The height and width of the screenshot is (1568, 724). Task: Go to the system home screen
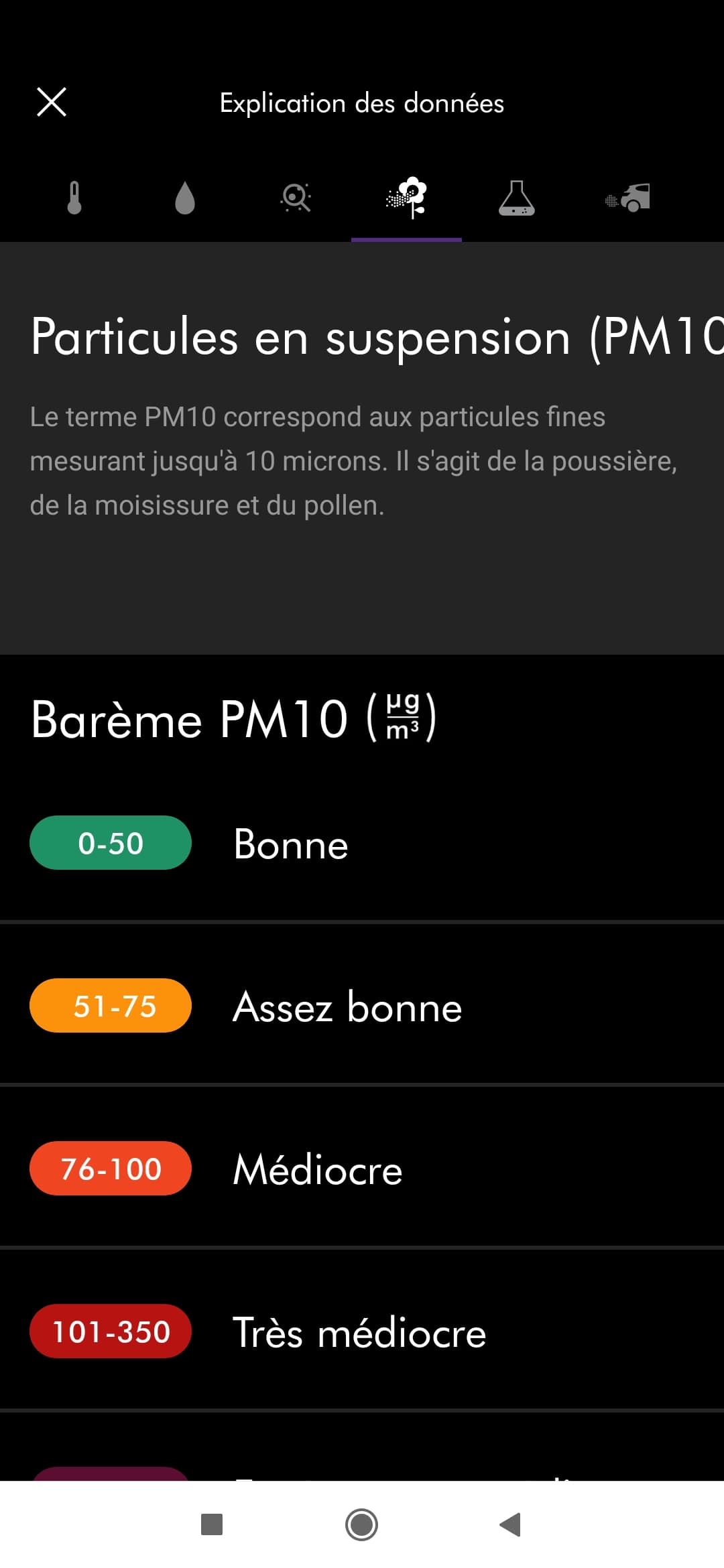[x=361, y=1524]
